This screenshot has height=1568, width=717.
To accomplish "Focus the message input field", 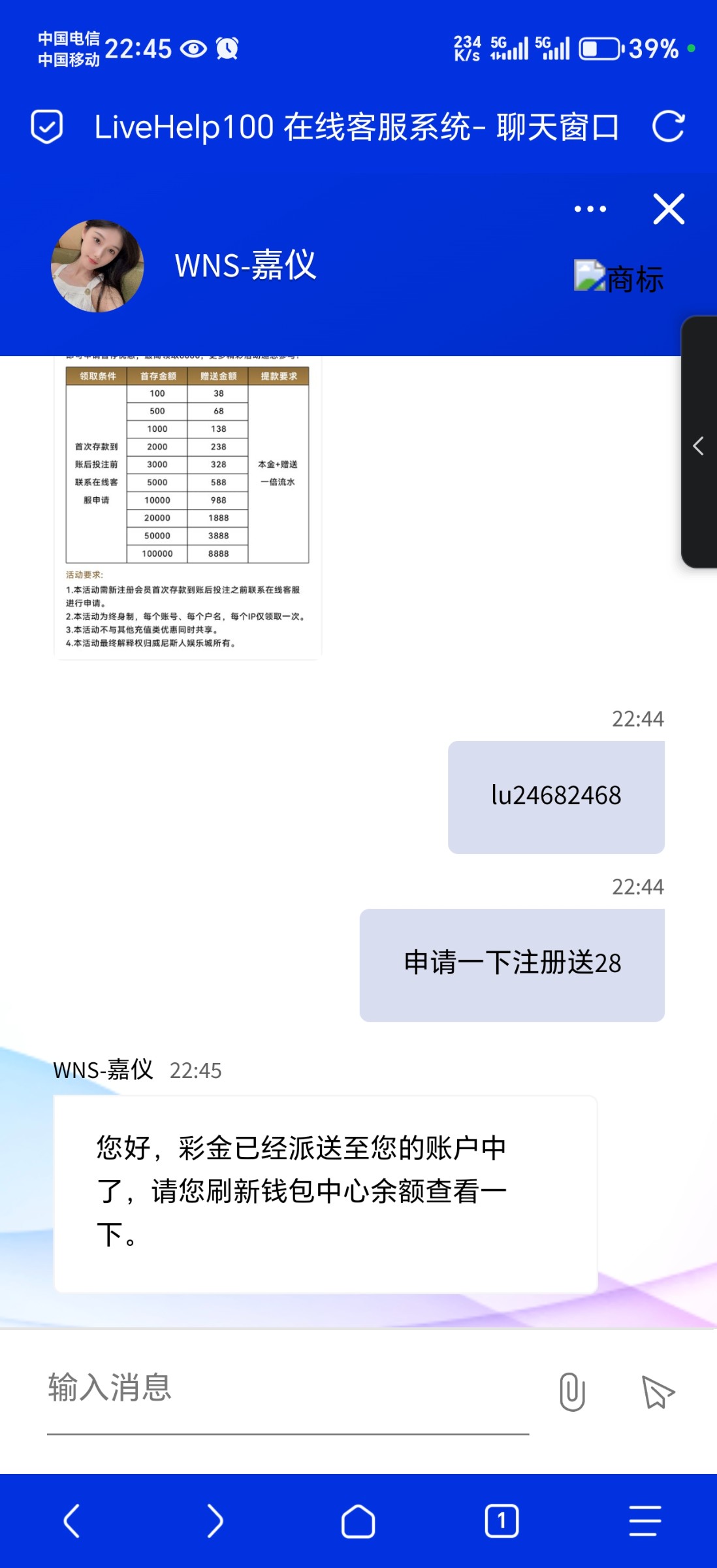I will pos(287,1388).
